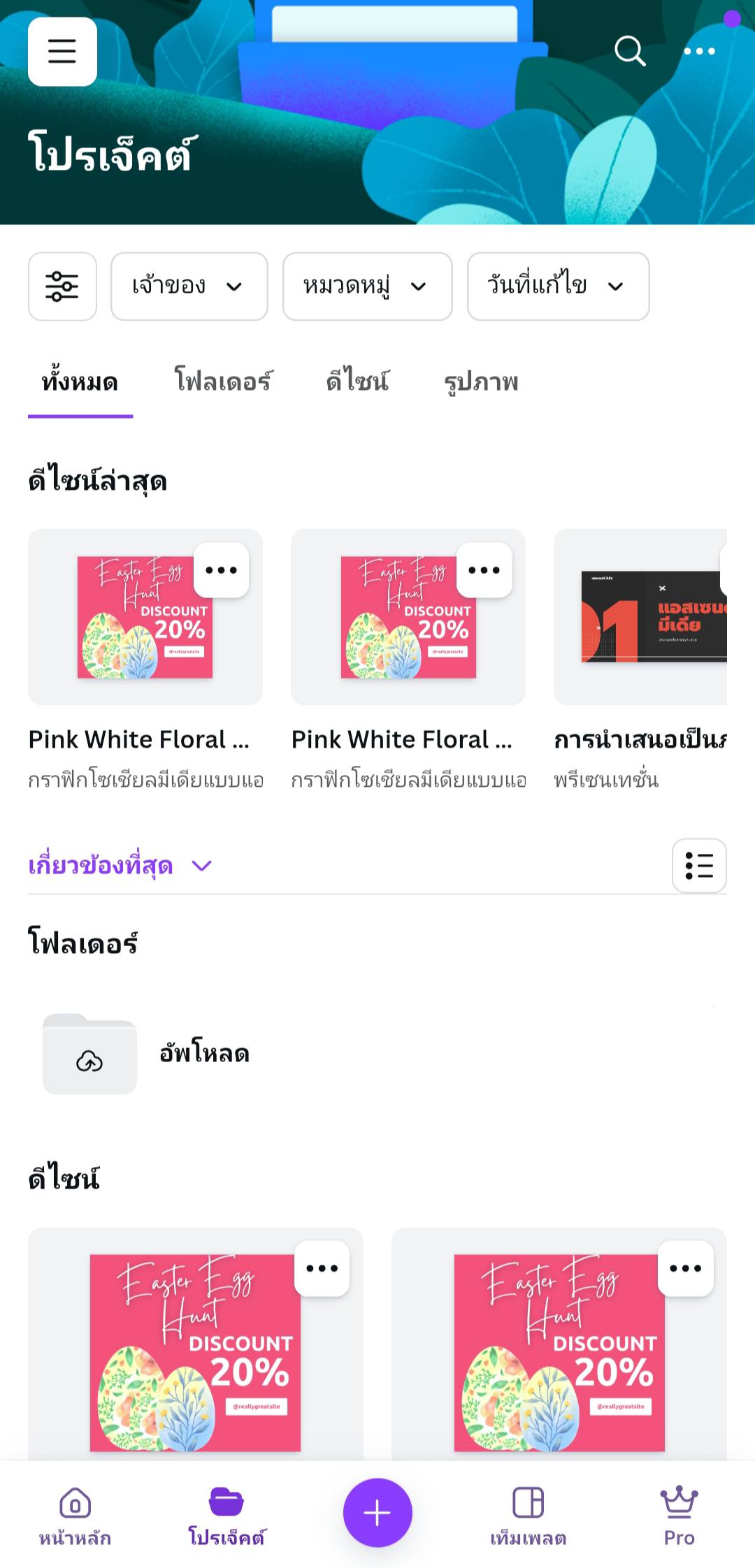Open the การนำเสนอ presentation design
Viewport: 755px width, 1568px height.
point(640,617)
